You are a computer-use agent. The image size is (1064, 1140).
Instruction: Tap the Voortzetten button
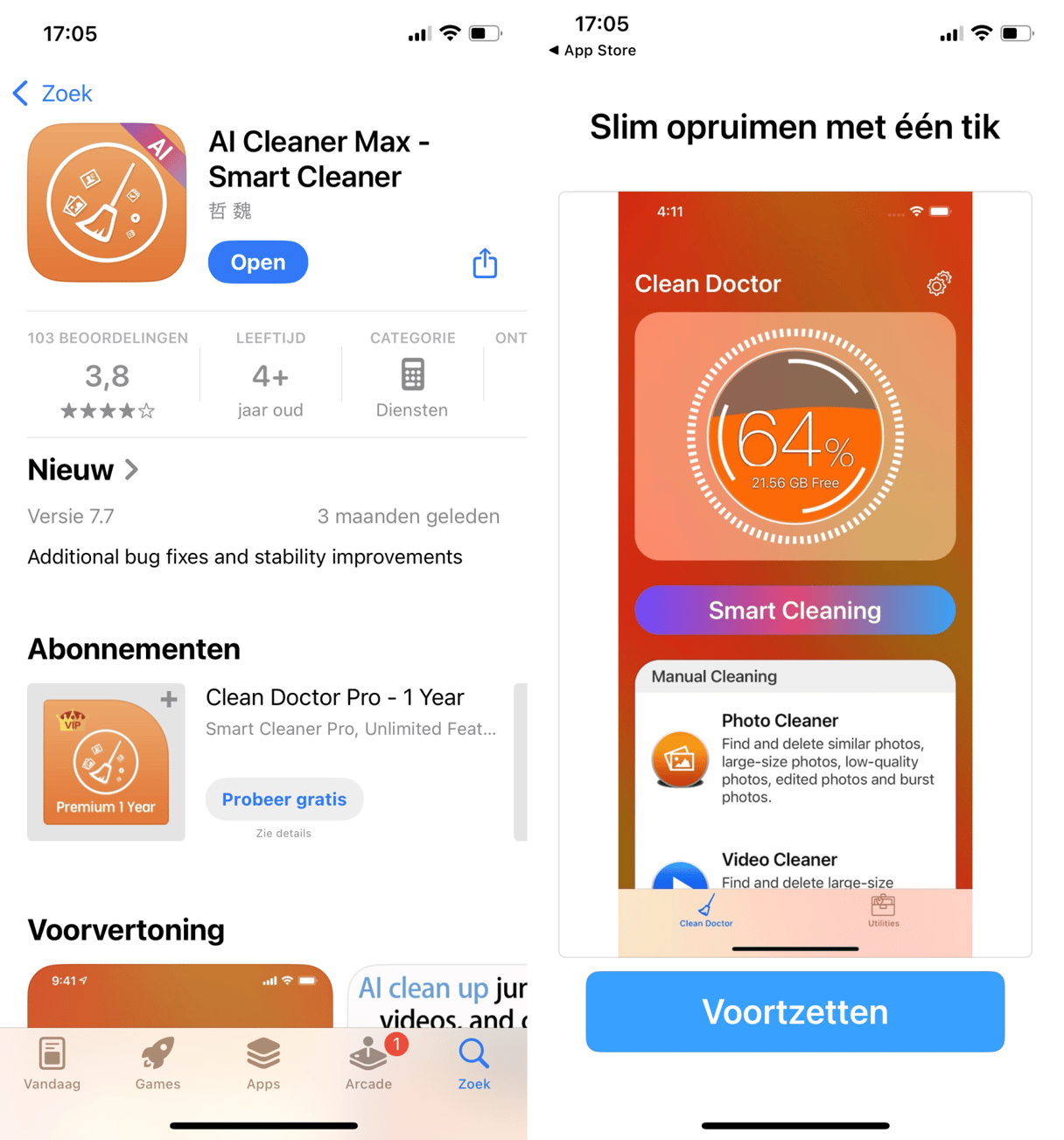[794, 1011]
